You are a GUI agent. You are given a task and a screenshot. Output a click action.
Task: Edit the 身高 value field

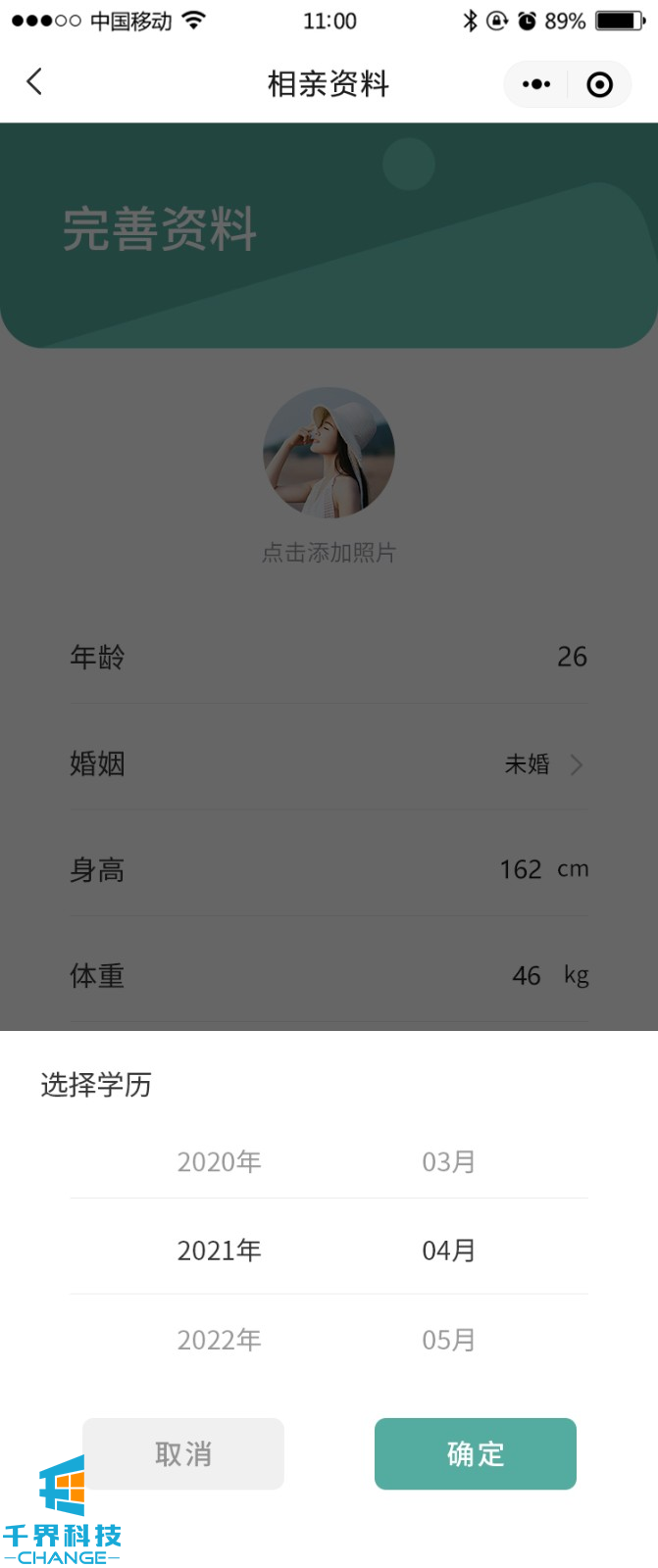521,869
